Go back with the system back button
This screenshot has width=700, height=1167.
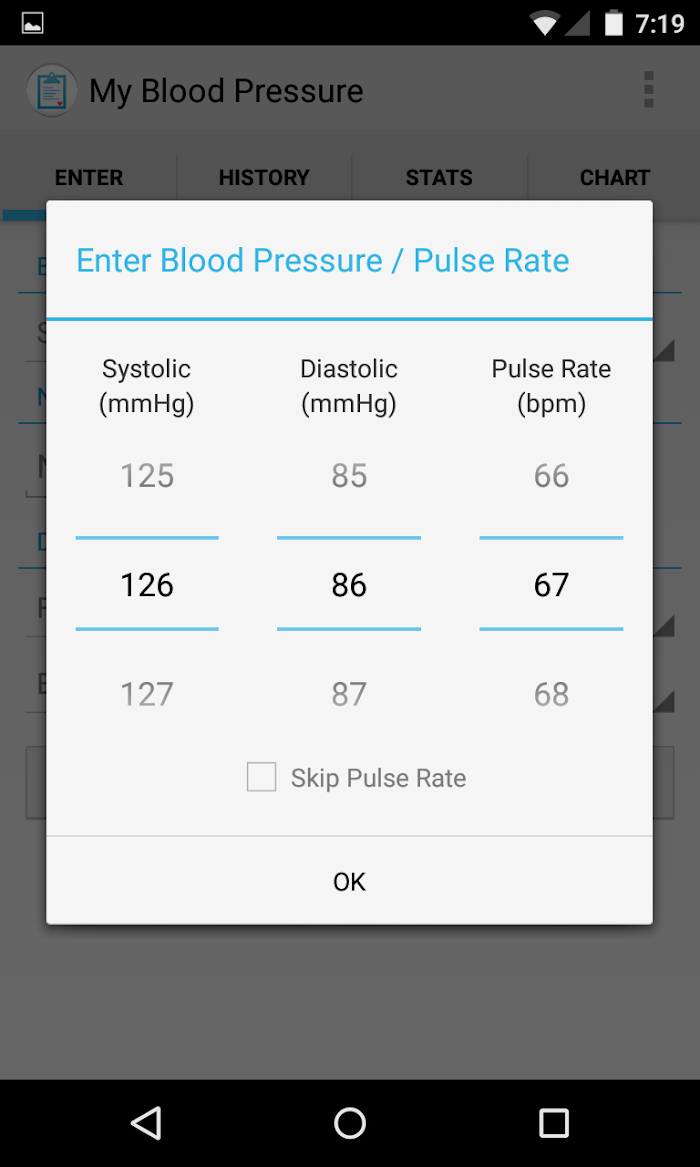click(x=147, y=1122)
